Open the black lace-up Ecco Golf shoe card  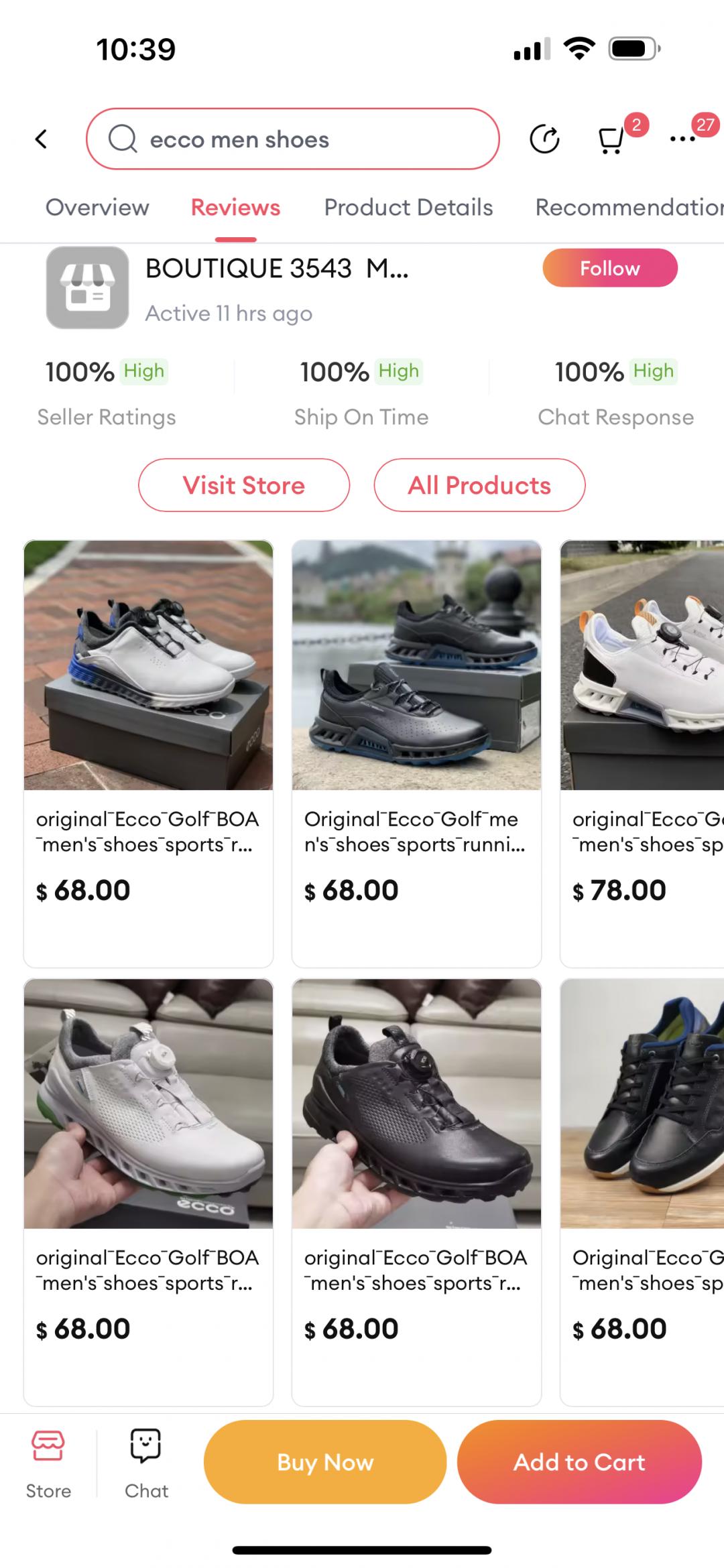(x=416, y=753)
